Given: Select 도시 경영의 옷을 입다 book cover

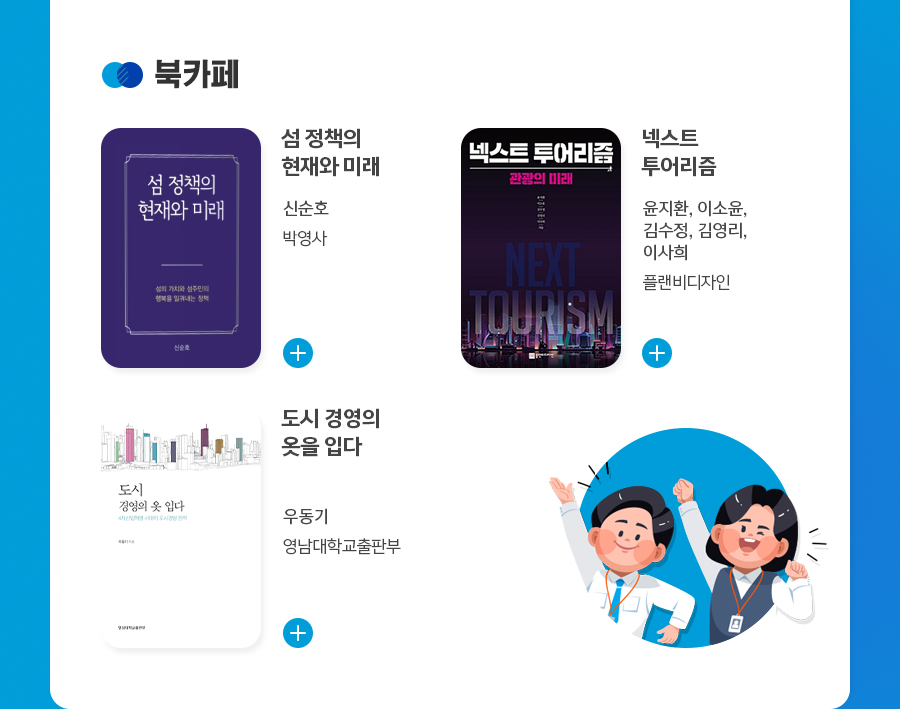Looking at the screenshot, I should pyautogui.click(x=181, y=528).
